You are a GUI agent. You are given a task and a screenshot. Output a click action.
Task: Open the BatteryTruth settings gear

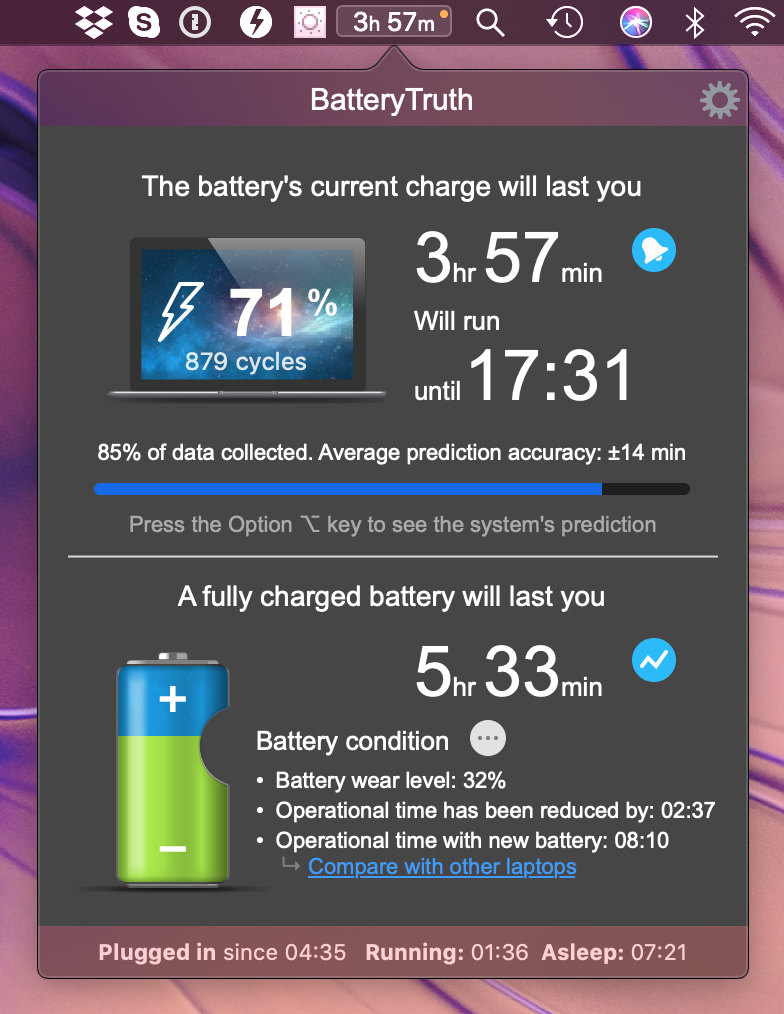tap(719, 99)
